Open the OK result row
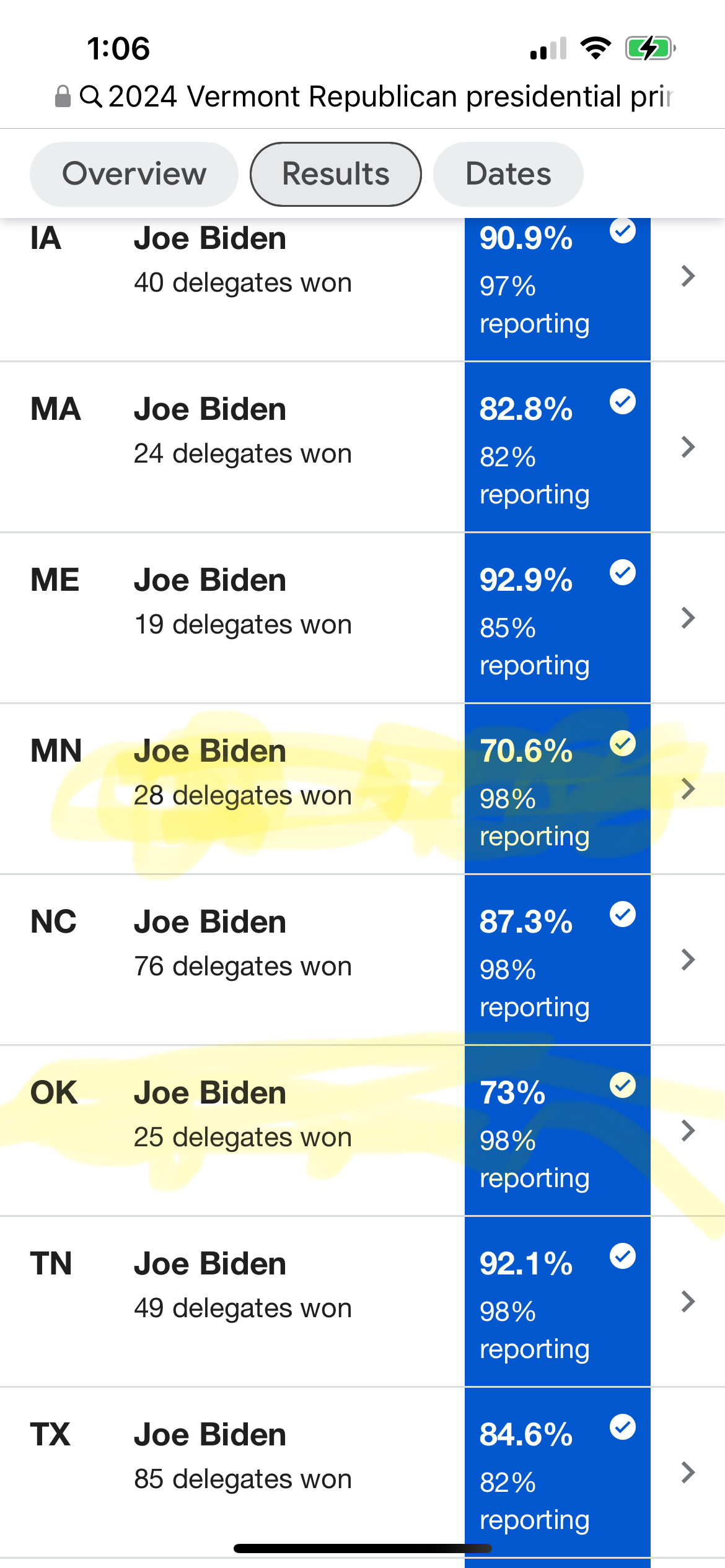This screenshot has width=725, height=1568. point(362,1131)
